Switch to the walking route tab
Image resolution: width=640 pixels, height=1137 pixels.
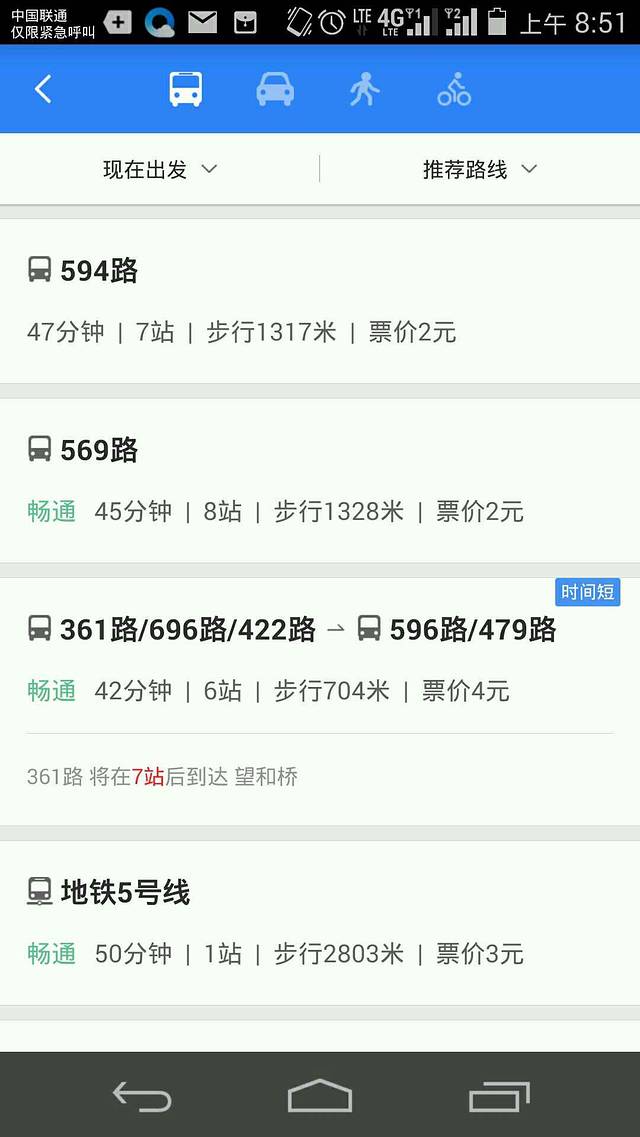[364, 90]
